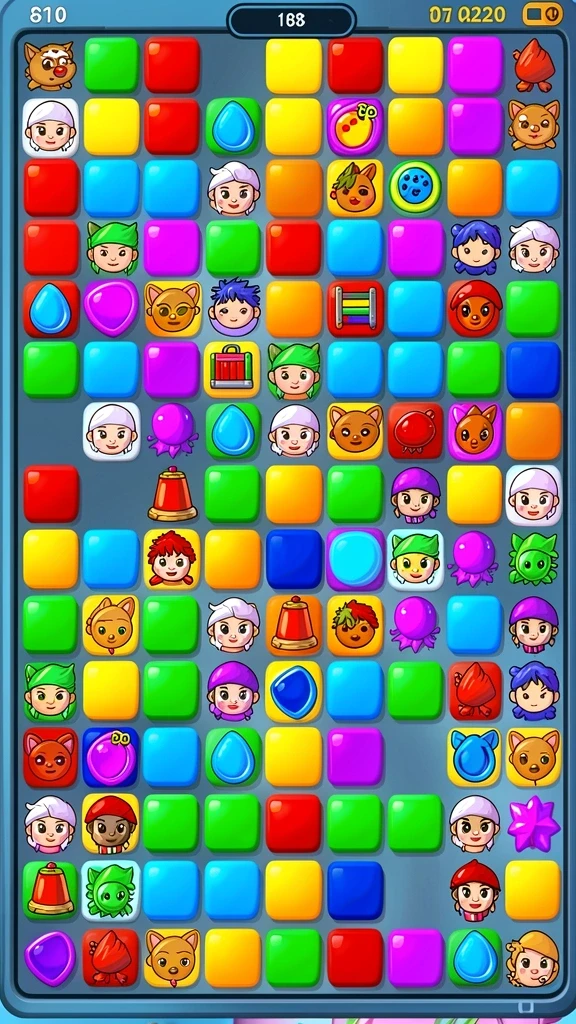576x1024 pixels.
Task: Tap the red-haired girl on yellow tile
Action: (172, 558)
